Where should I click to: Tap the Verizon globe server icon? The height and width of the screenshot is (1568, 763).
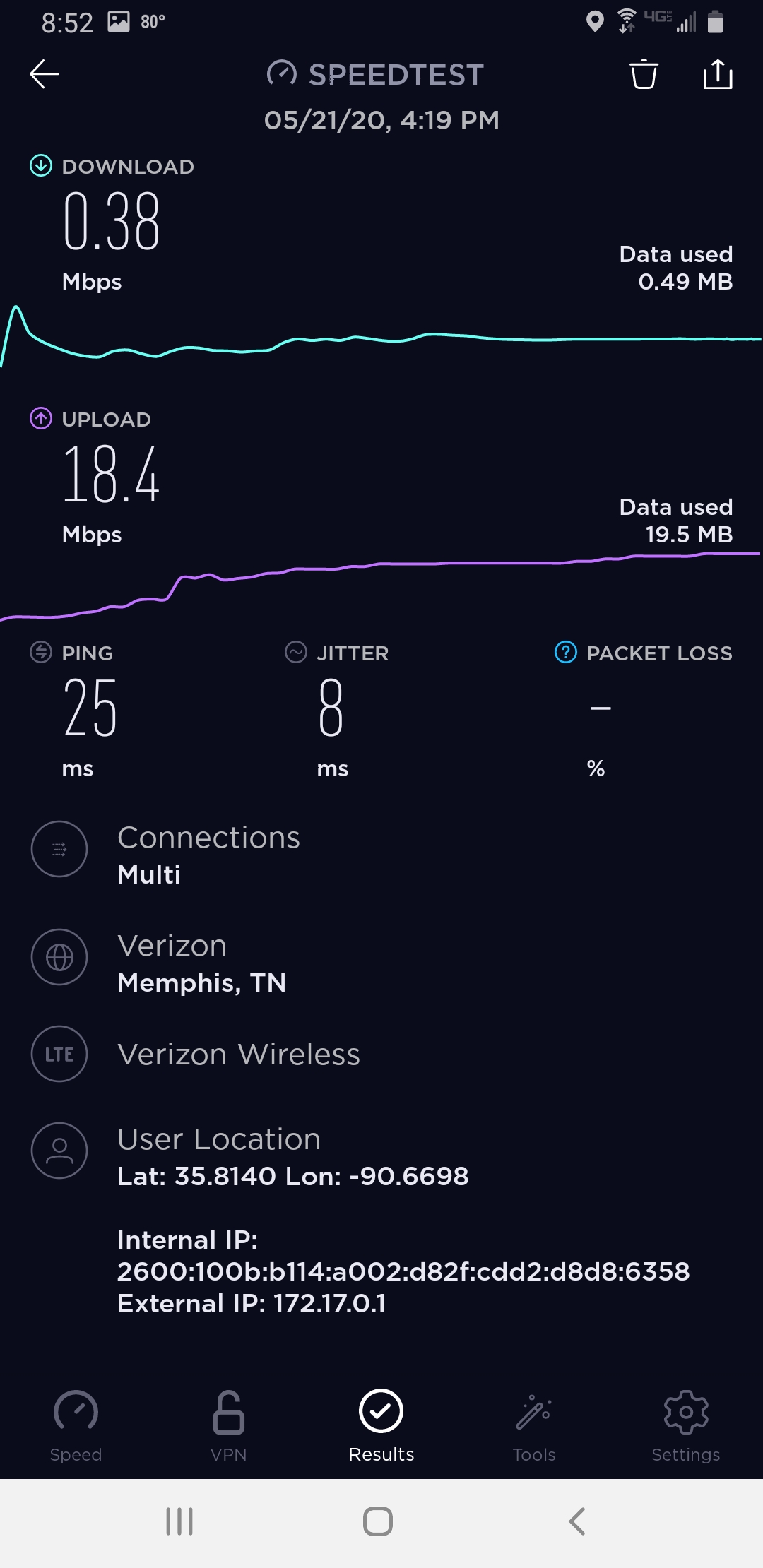point(59,958)
